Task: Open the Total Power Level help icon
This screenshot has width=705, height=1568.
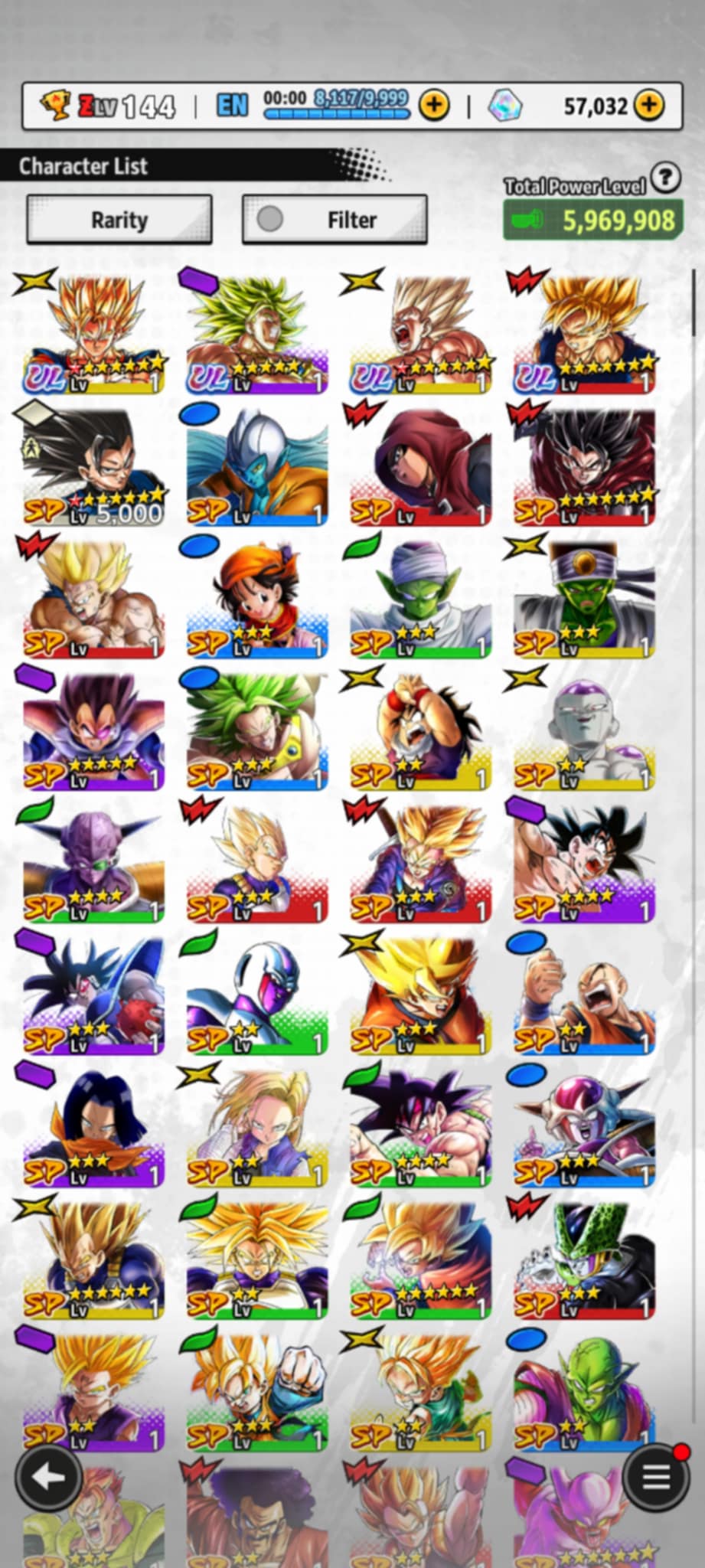Action: point(665,177)
